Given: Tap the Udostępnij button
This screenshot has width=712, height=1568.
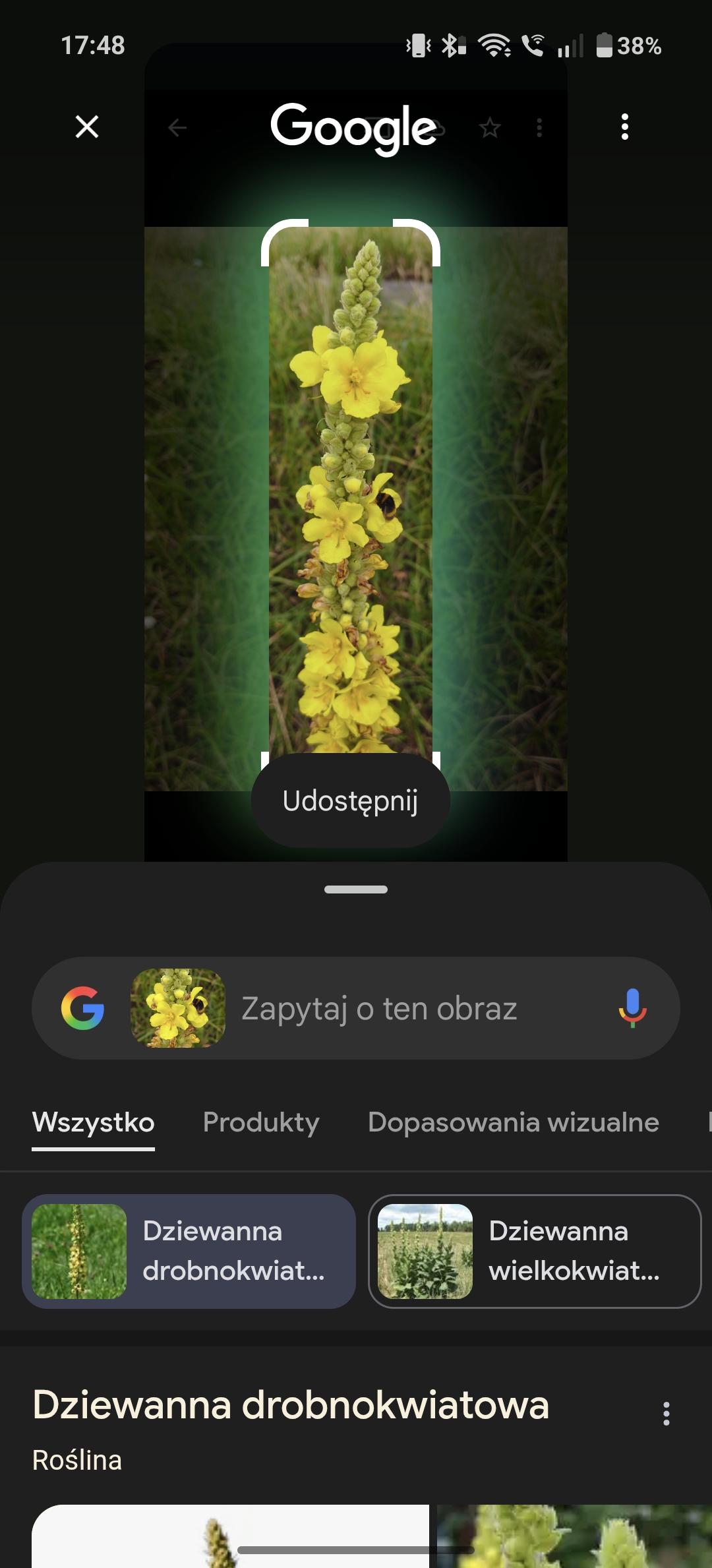Looking at the screenshot, I should point(350,800).
